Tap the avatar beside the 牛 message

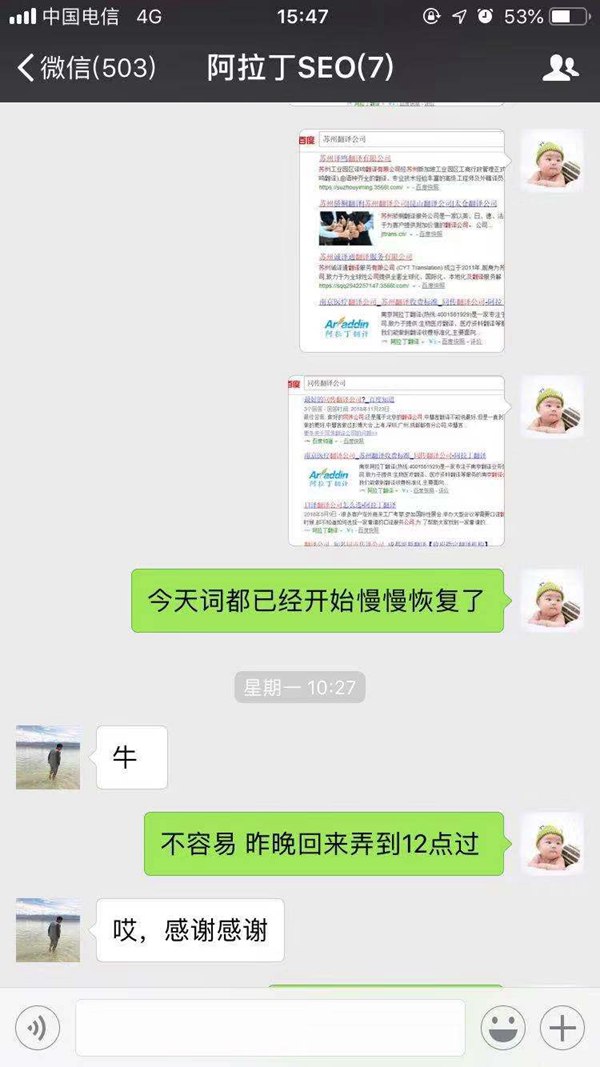[48, 757]
